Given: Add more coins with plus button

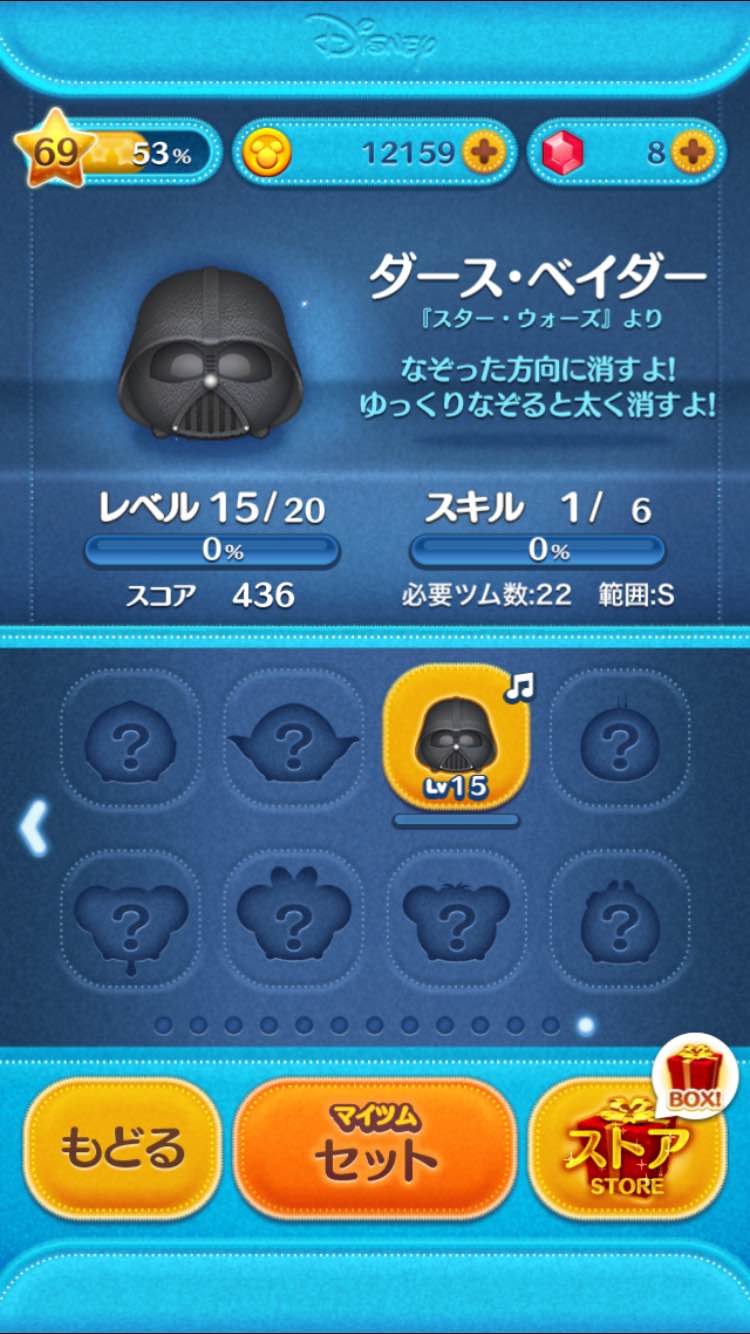Looking at the screenshot, I should [x=485, y=153].
